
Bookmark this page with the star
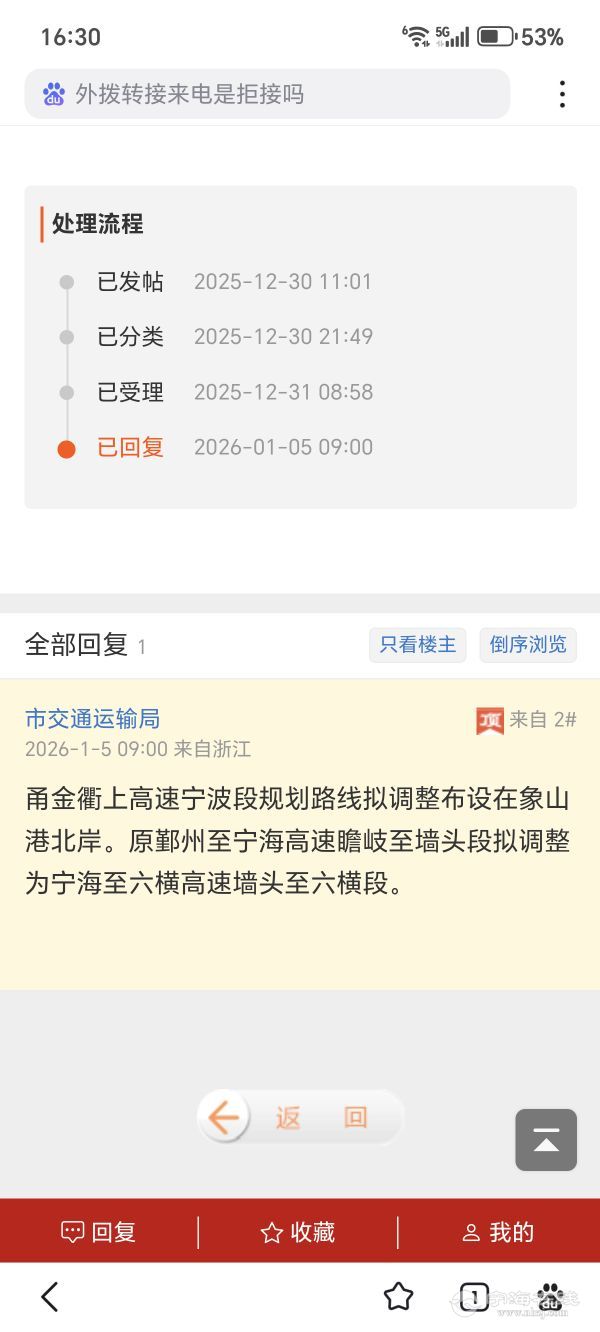point(398,1297)
